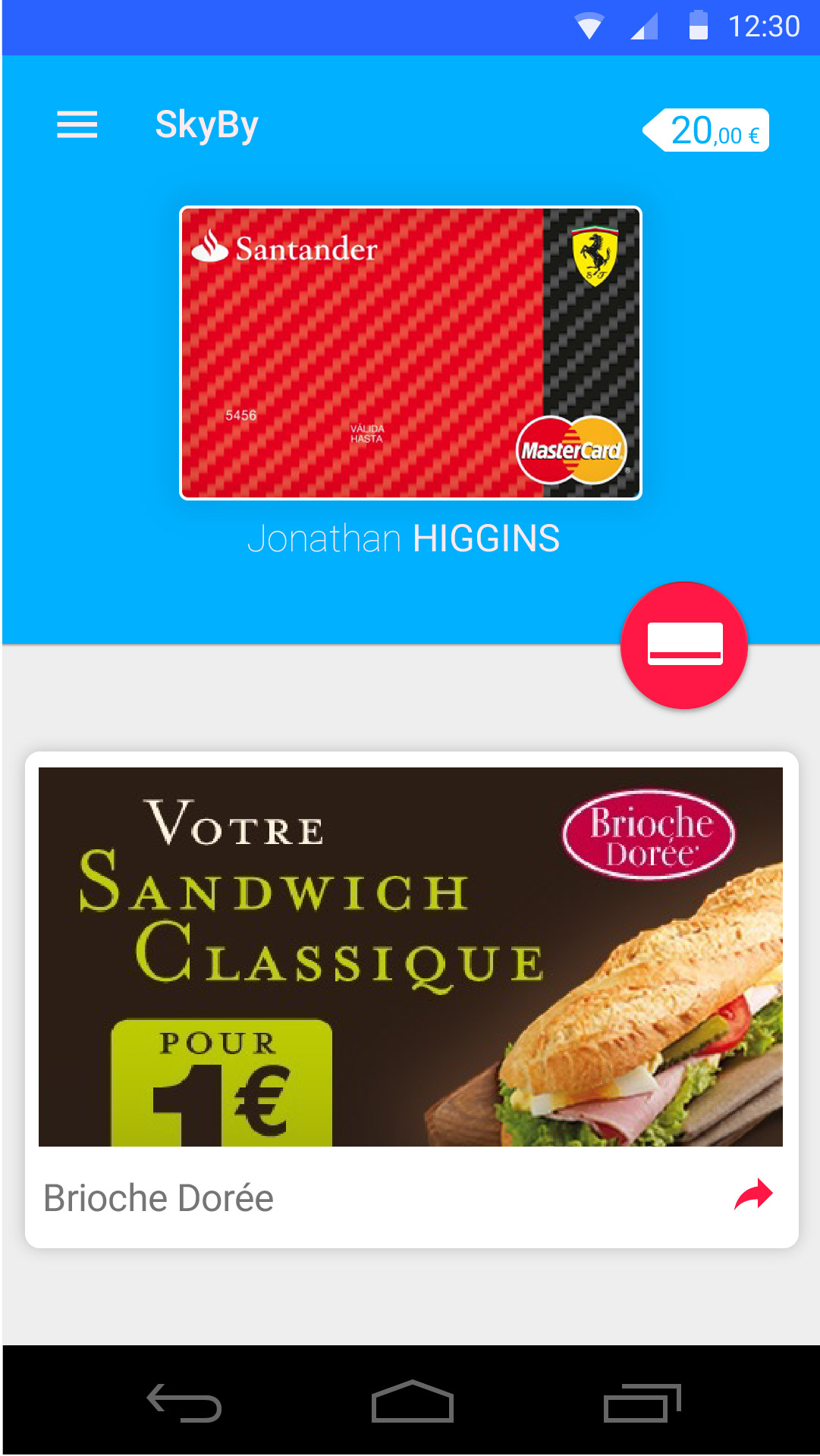The height and width of the screenshot is (1456, 820).
Task: Open the hamburger navigation drawer menu
Action: 77,125
